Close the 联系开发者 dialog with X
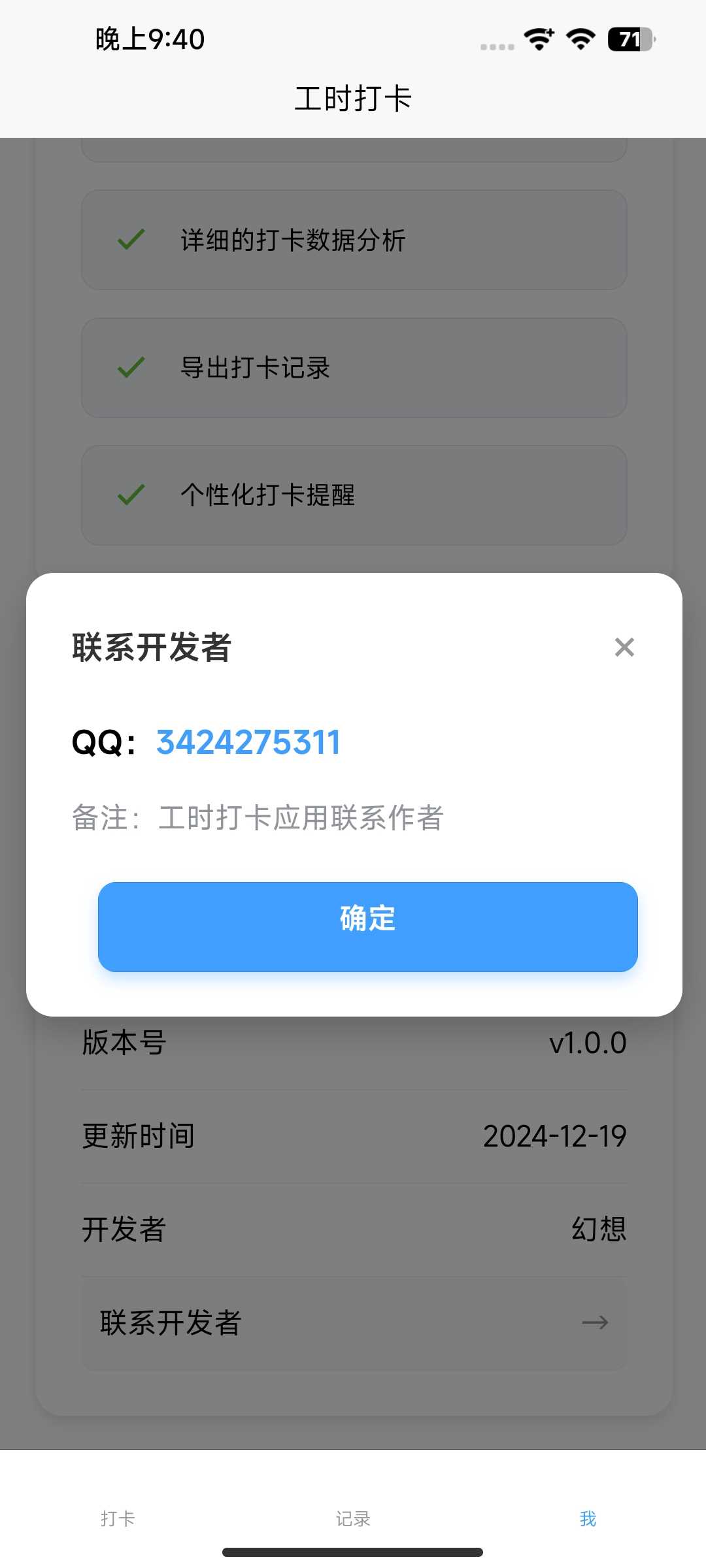The image size is (706, 1568). (624, 647)
